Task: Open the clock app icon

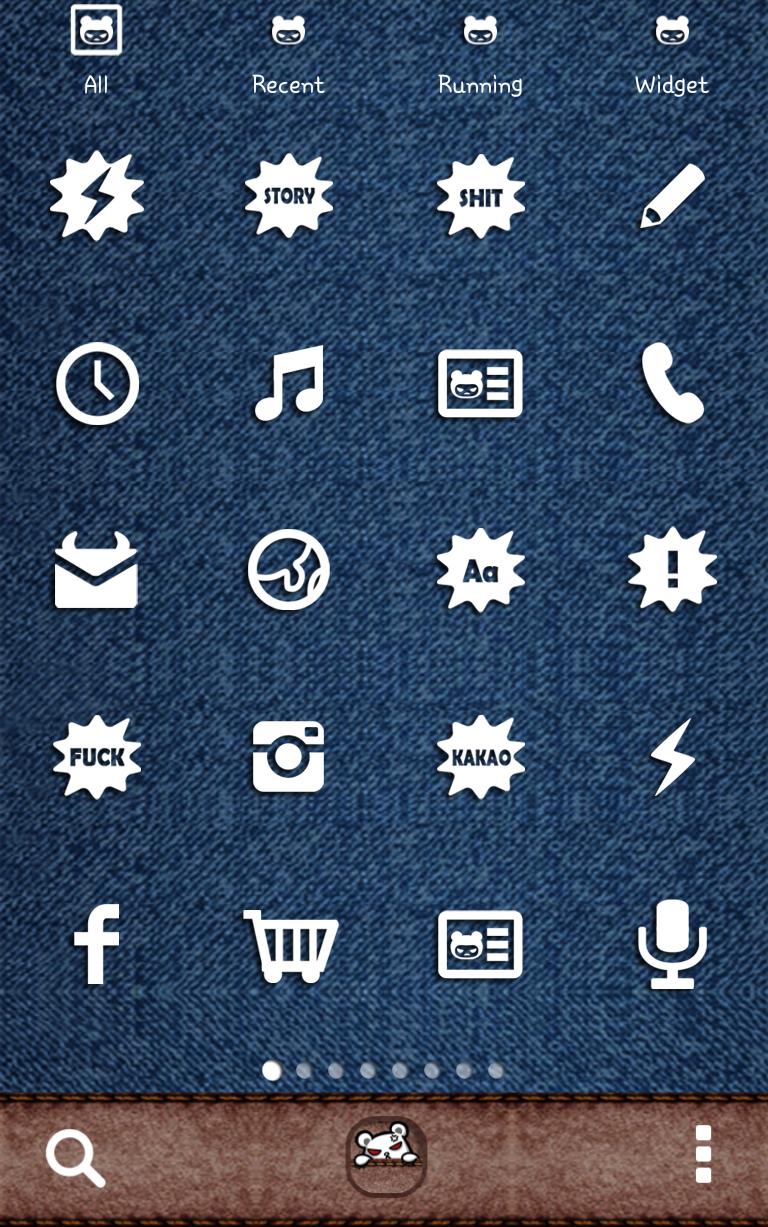Action: coord(97,384)
